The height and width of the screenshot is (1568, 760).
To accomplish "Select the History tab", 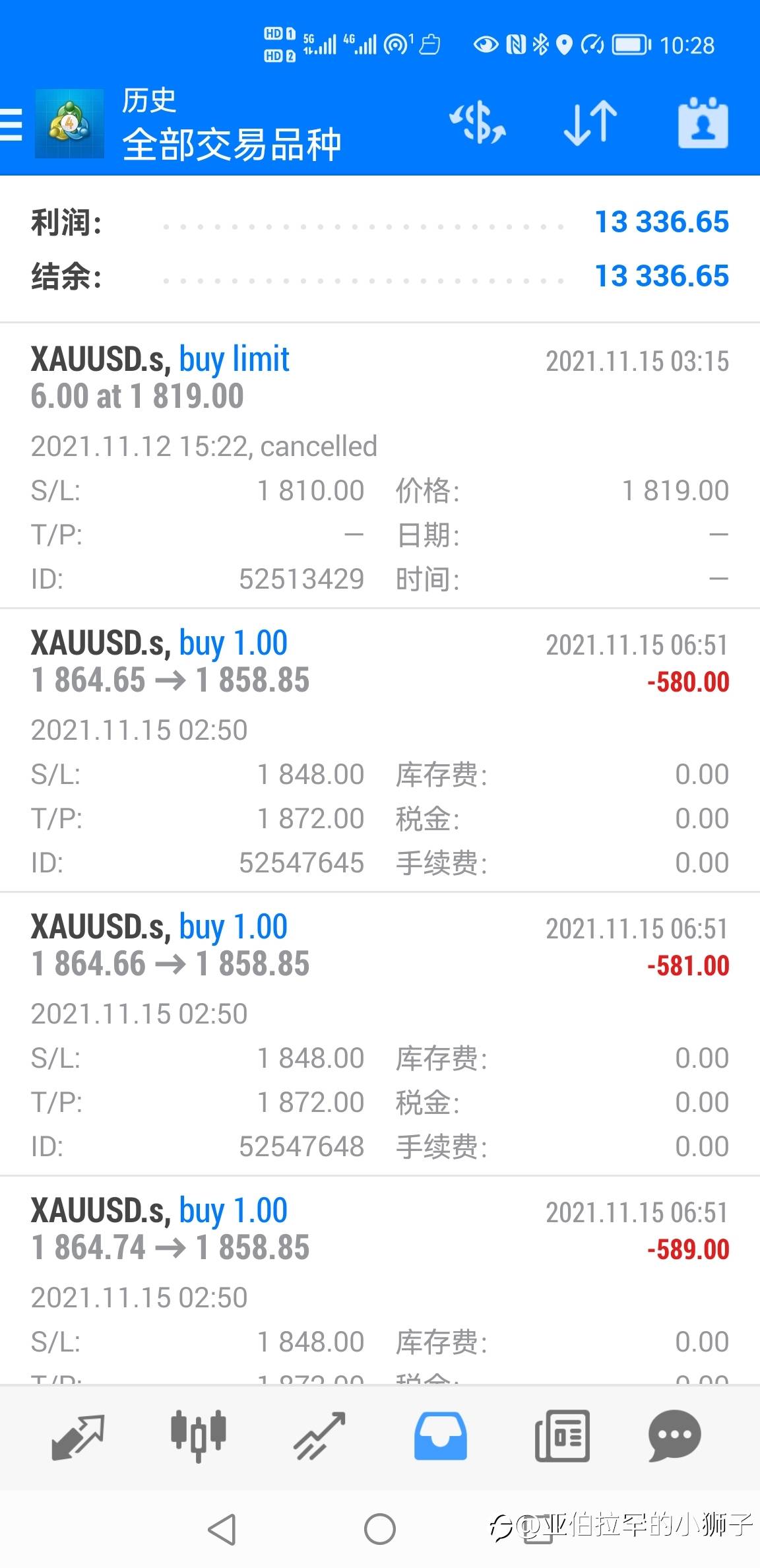I will (x=440, y=1436).
